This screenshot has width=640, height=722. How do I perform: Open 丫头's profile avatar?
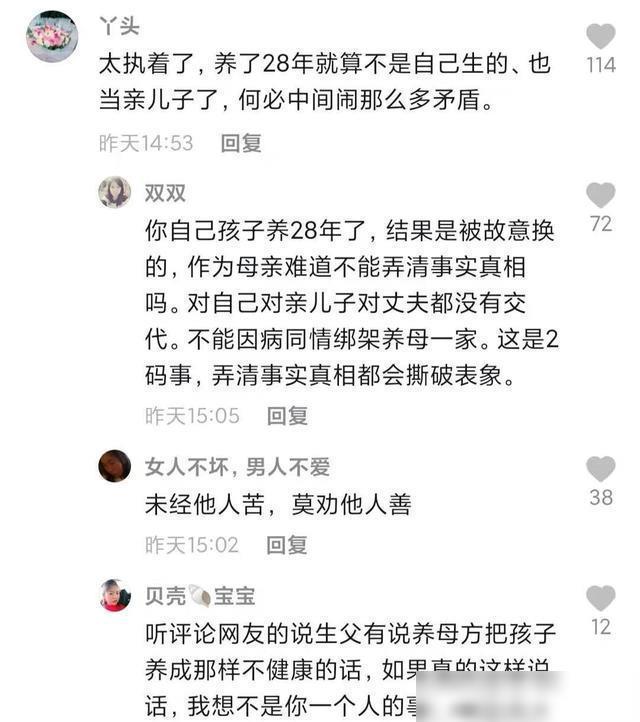pyautogui.click(x=52, y=37)
